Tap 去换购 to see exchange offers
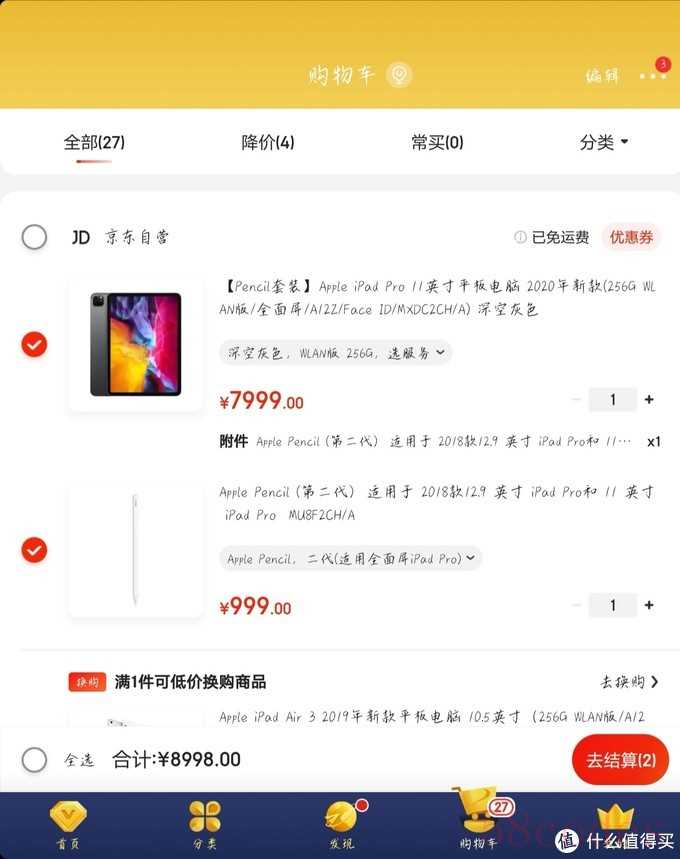Image resolution: width=680 pixels, height=859 pixels. (629, 682)
